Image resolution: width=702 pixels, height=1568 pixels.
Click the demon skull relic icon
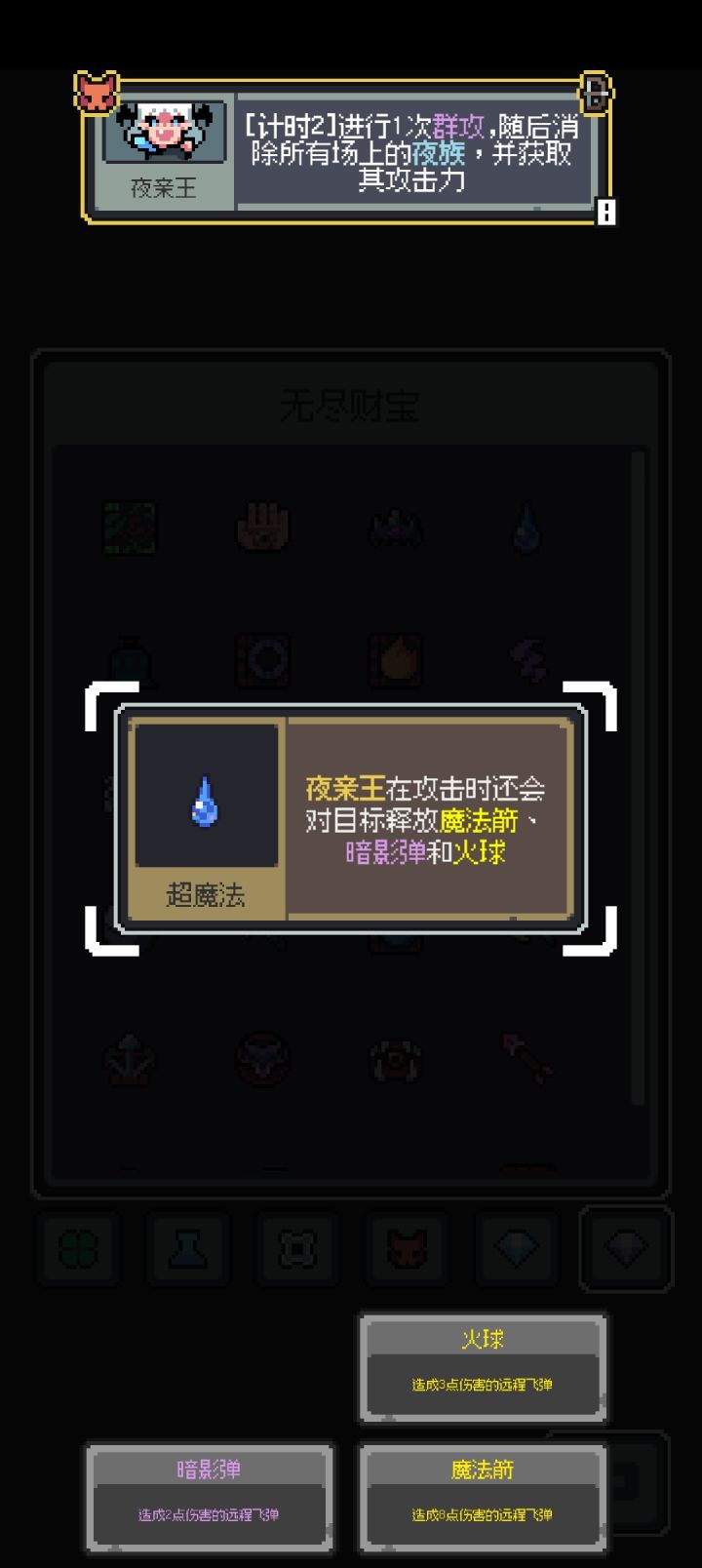tap(263, 1063)
